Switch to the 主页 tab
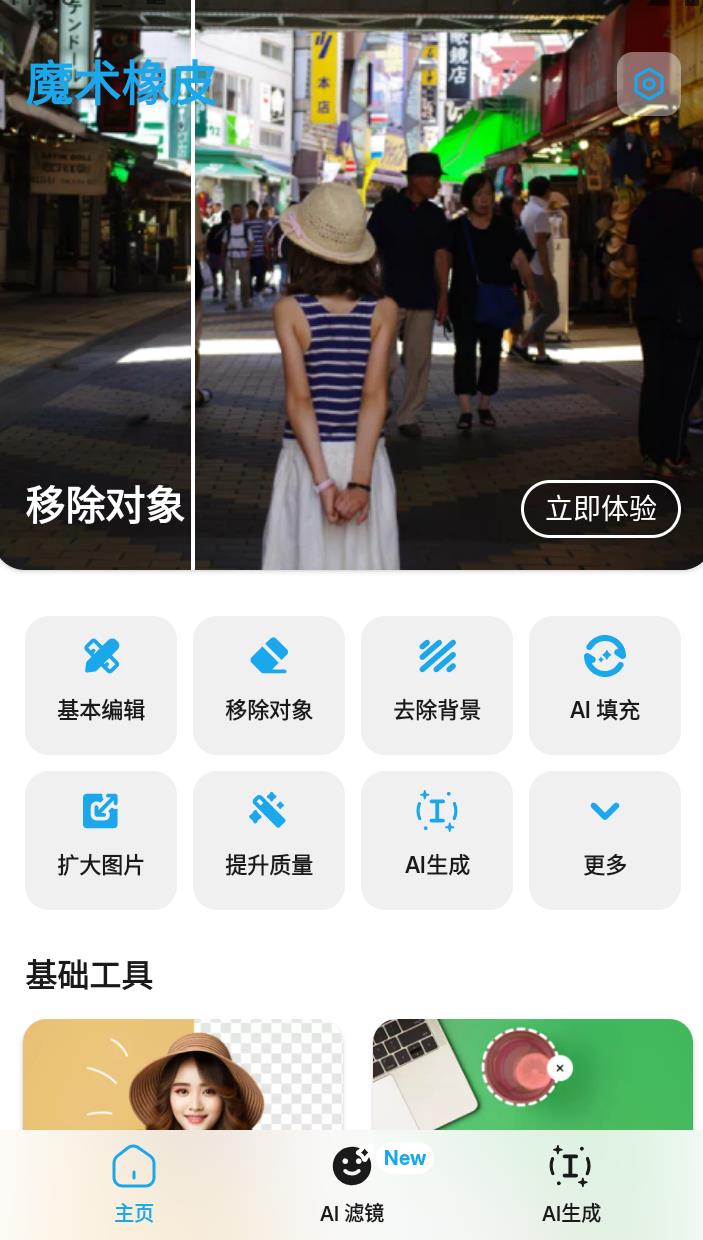Image resolution: width=703 pixels, height=1240 pixels. pyautogui.click(x=134, y=1185)
